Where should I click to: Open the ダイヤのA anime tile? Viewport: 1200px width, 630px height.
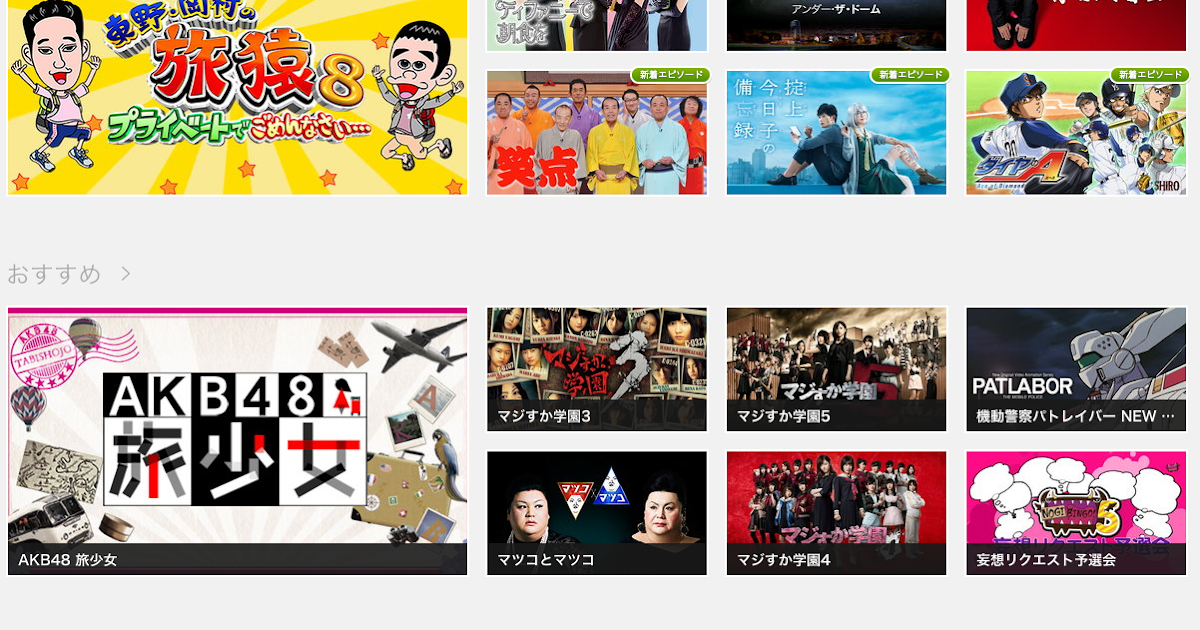(x=1076, y=132)
